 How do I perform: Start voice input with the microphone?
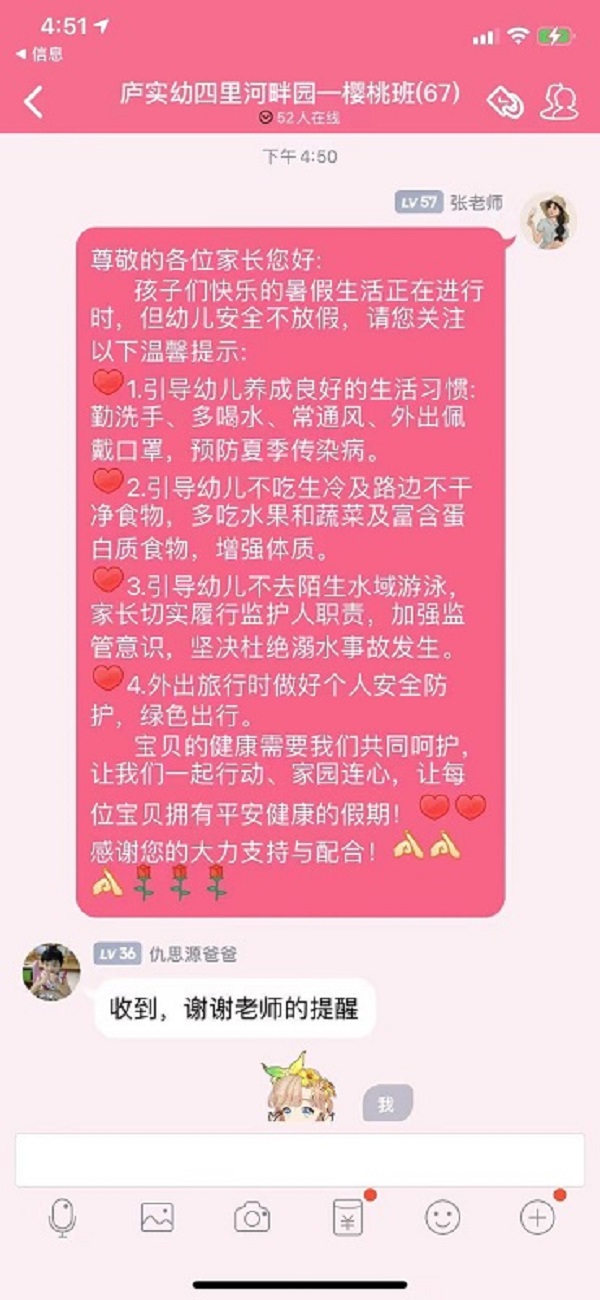point(62,1217)
